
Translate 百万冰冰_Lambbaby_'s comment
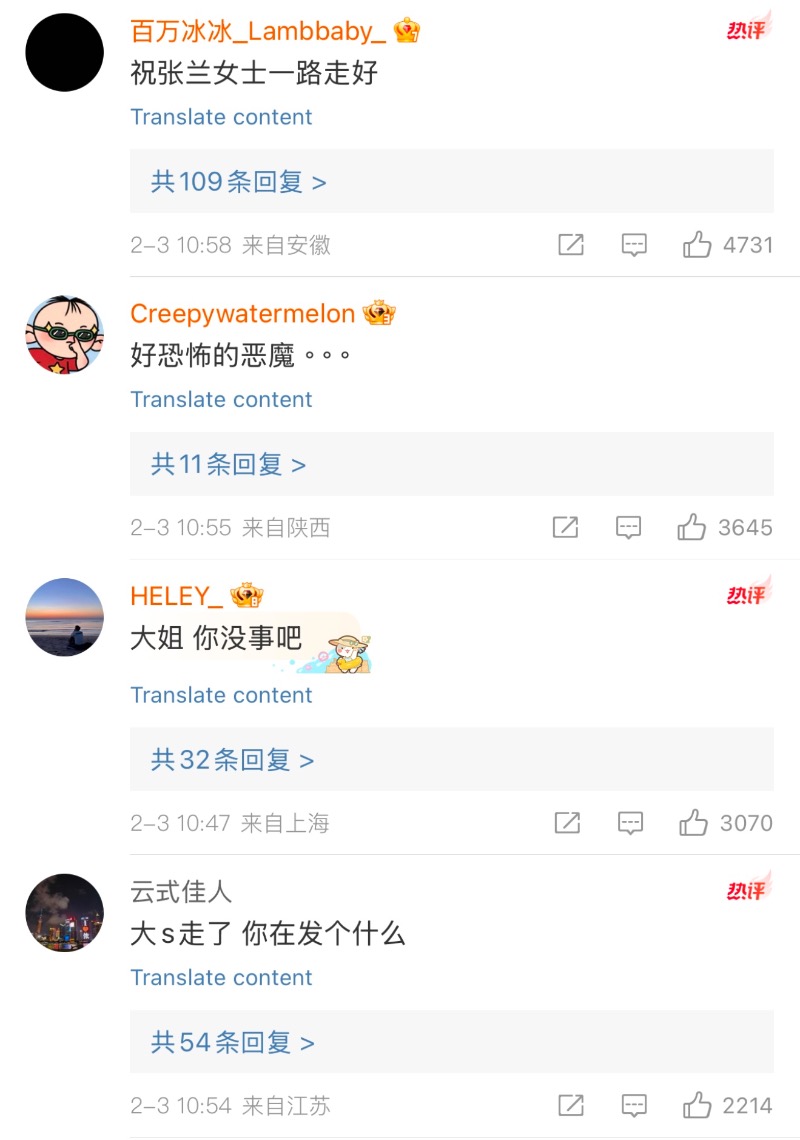coord(221,117)
